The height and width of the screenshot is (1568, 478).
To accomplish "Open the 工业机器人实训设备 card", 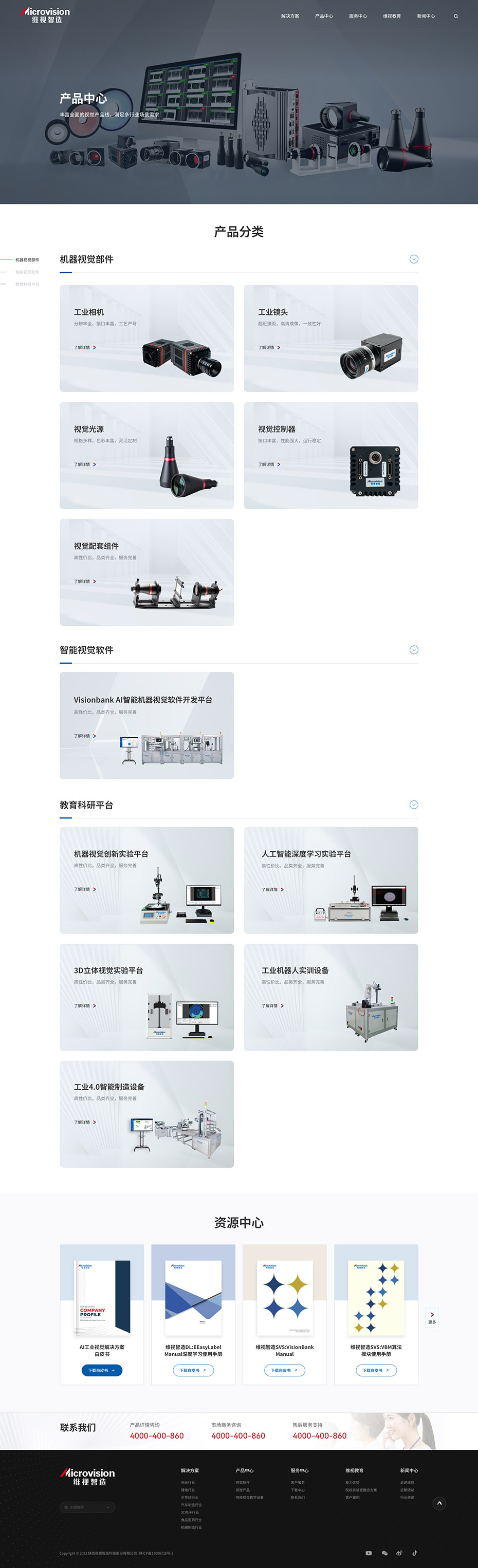I will (x=330, y=997).
